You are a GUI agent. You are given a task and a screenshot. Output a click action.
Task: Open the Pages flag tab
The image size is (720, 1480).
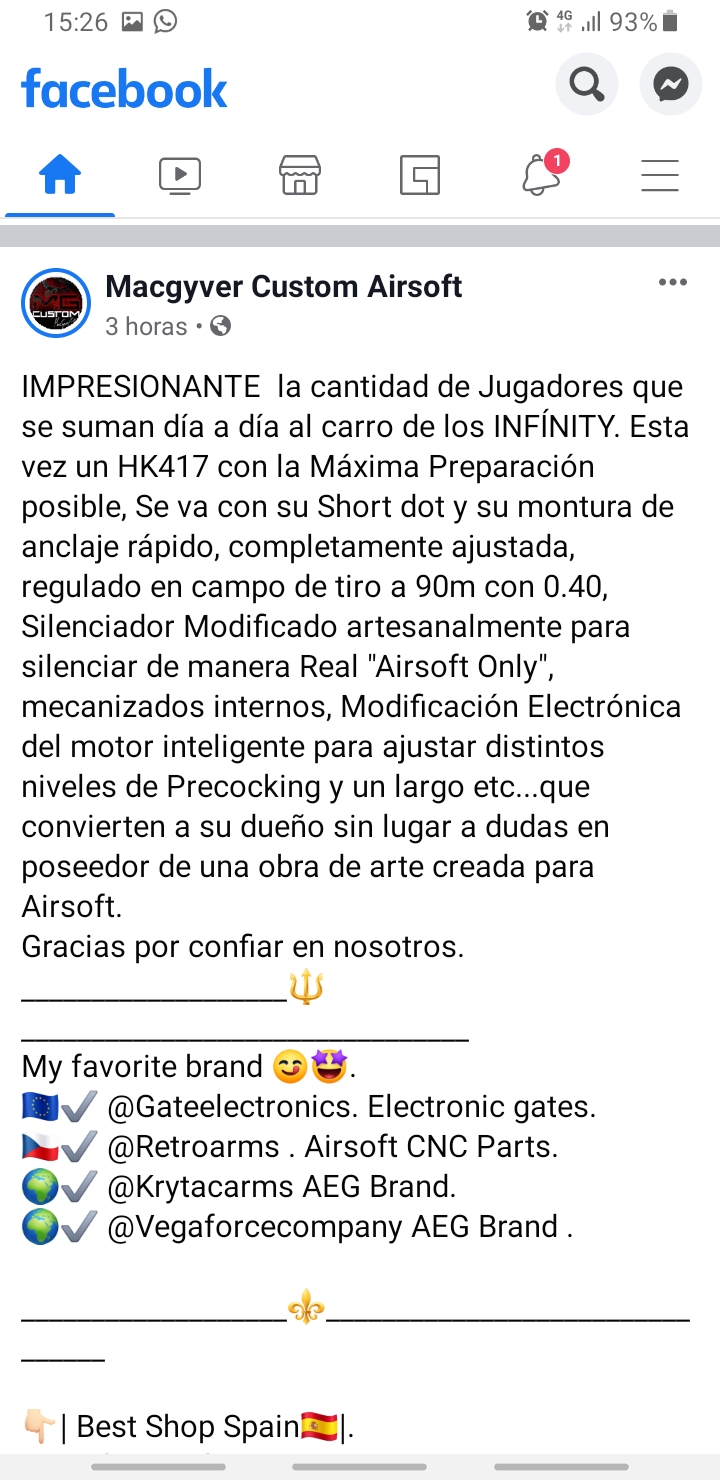click(420, 176)
